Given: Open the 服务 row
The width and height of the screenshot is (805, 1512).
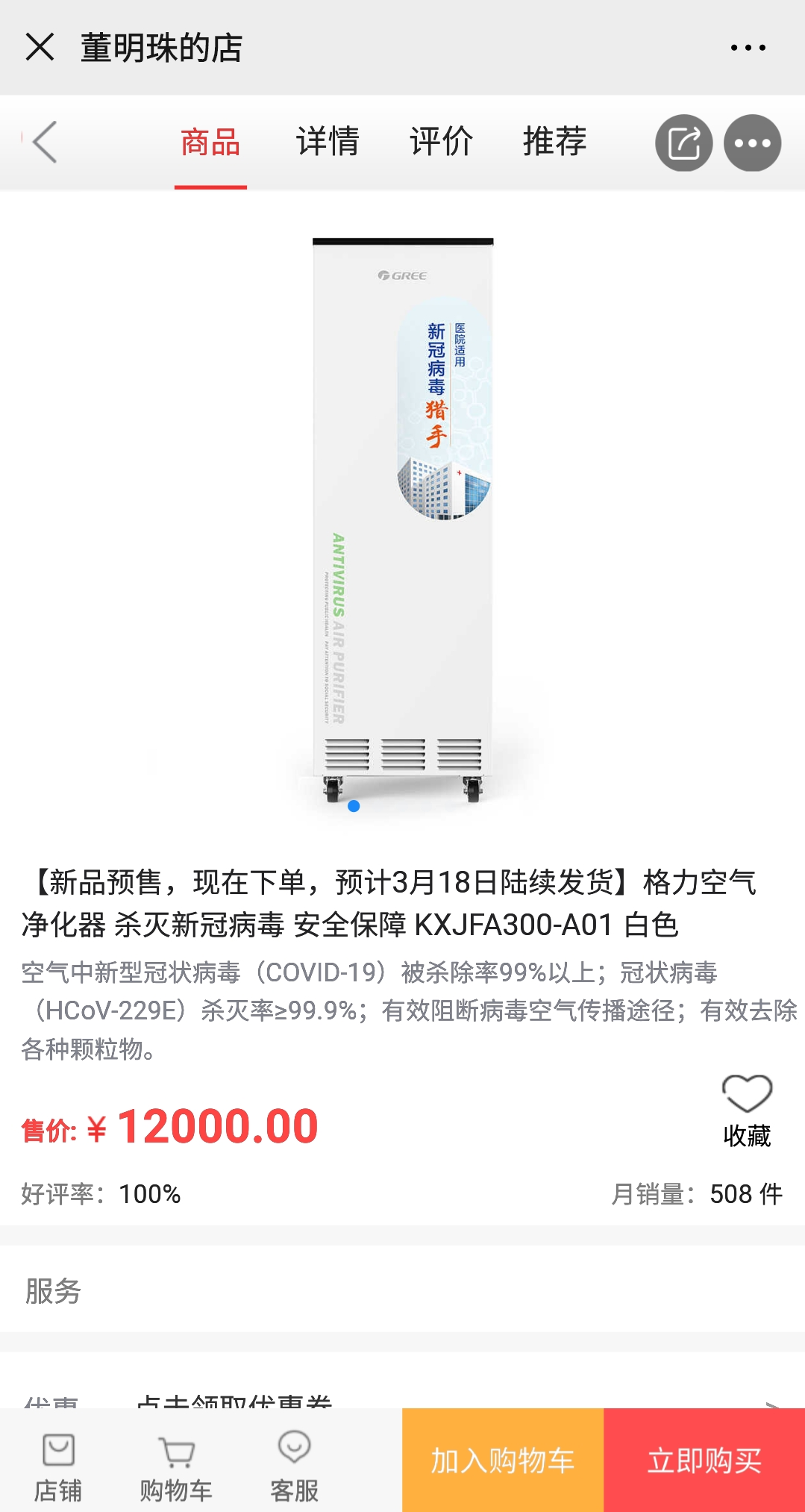Looking at the screenshot, I should click(402, 1290).
